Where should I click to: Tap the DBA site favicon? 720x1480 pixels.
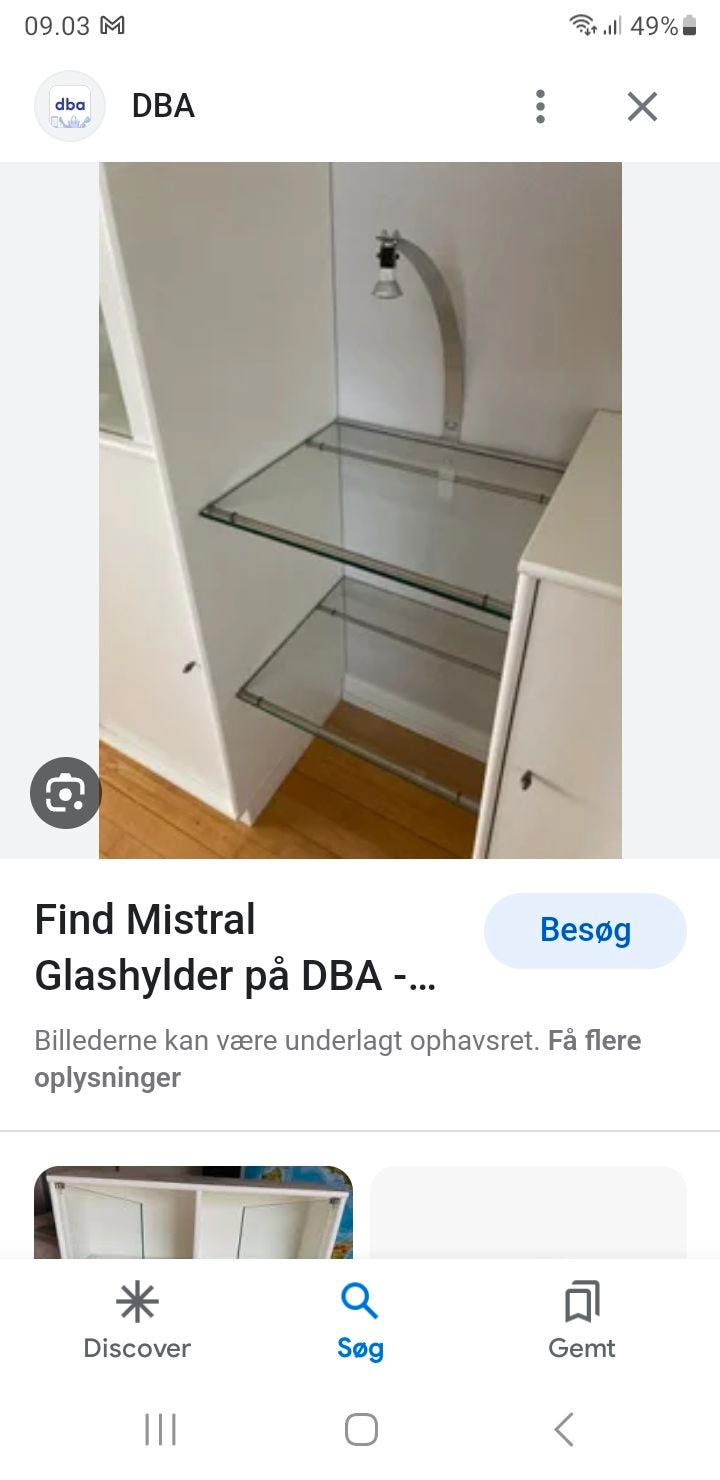point(69,106)
